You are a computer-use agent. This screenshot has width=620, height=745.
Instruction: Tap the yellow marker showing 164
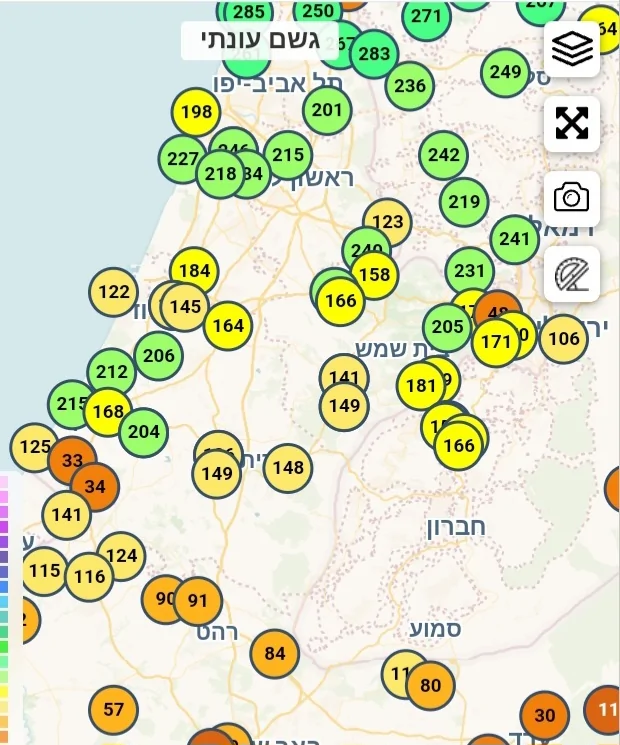tap(228, 326)
